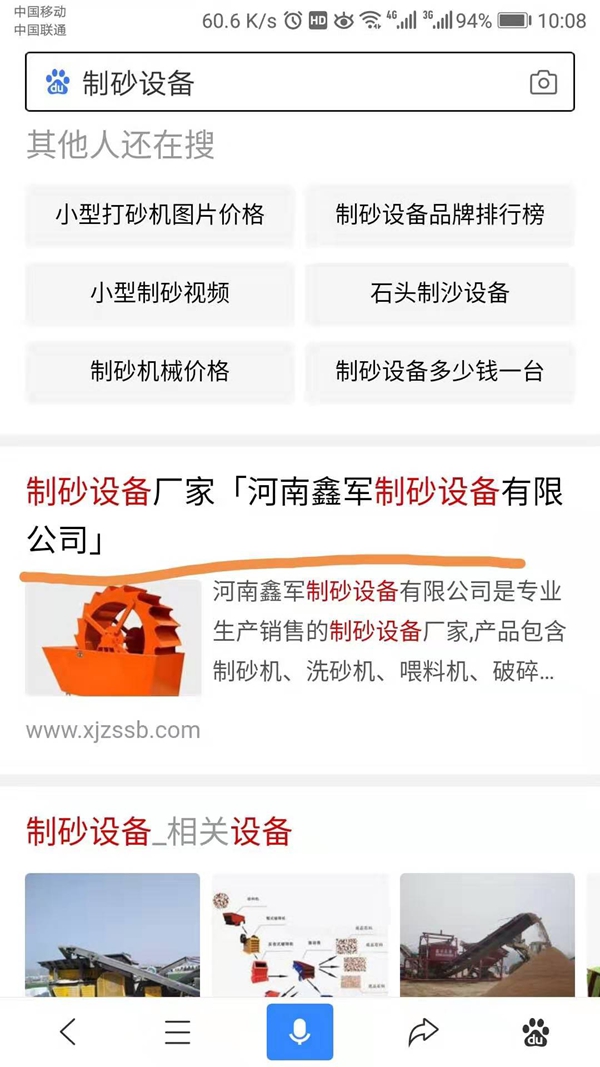Image resolution: width=600 pixels, height=1067 pixels.
Task: Open the 制砂设备_相关设备 heading link
Action: tap(158, 831)
